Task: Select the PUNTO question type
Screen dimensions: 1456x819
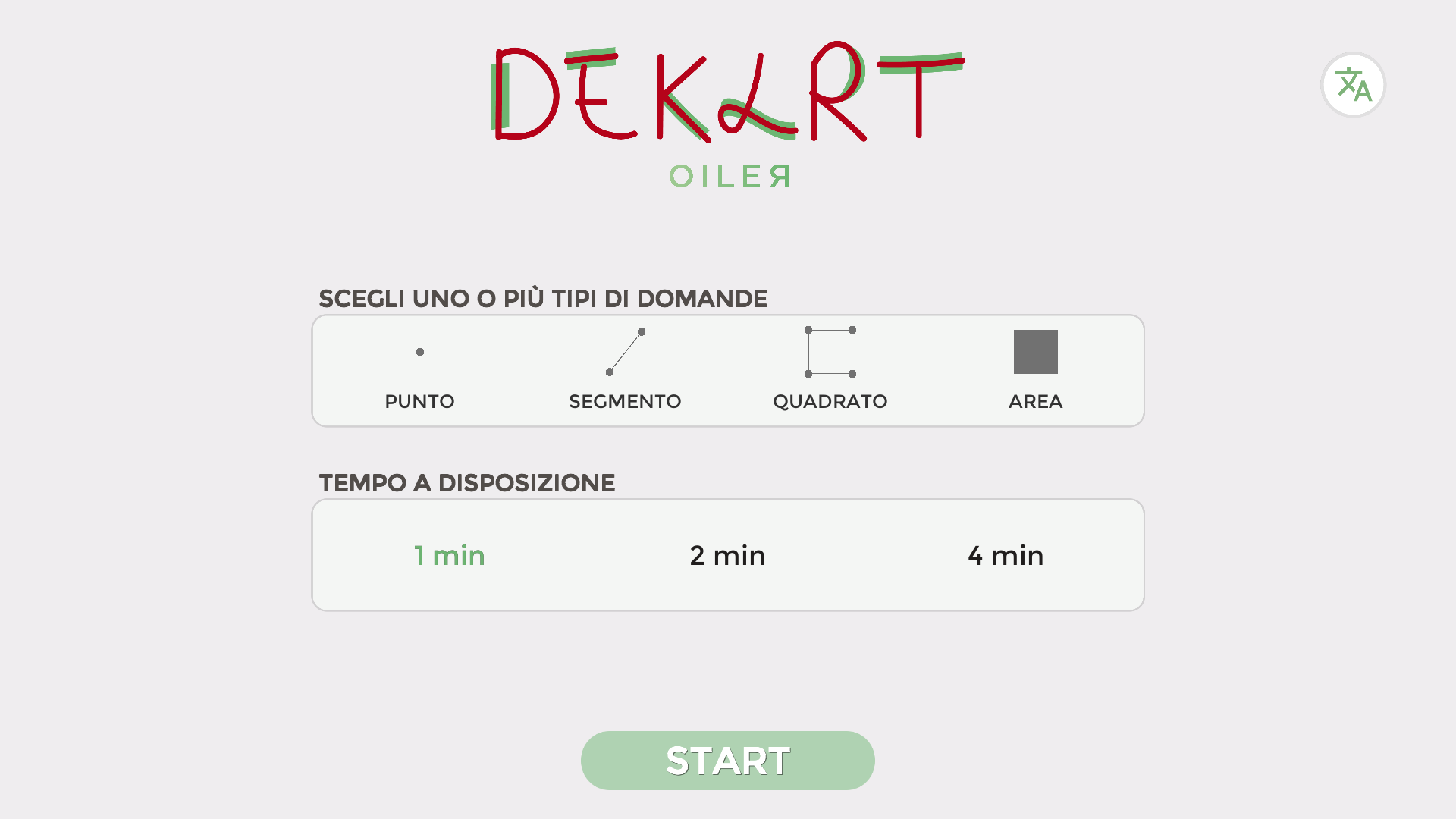Action: coord(419,371)
